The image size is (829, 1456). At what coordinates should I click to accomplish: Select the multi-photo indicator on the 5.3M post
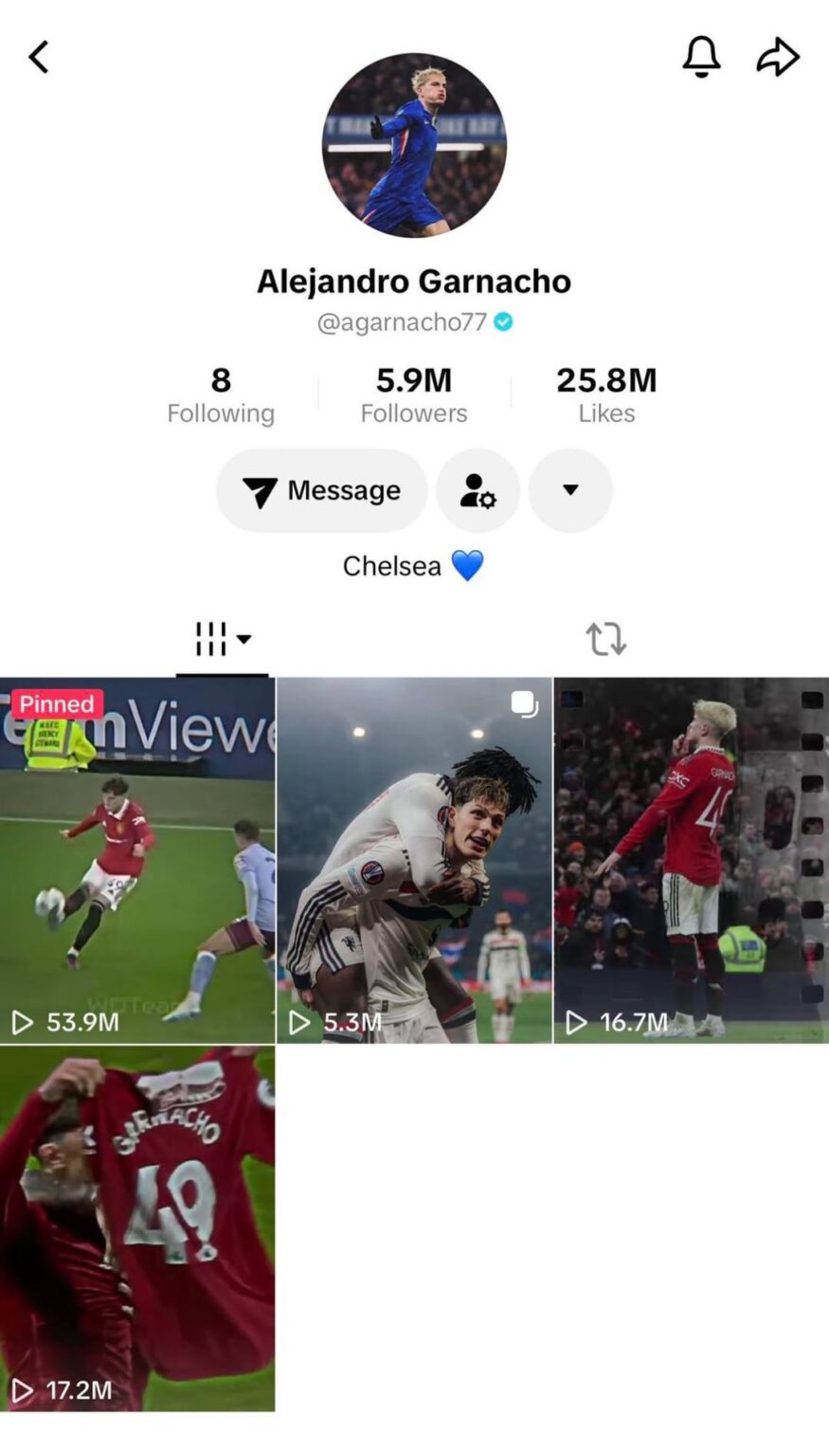pyautogui.click(x=525, y=702)
